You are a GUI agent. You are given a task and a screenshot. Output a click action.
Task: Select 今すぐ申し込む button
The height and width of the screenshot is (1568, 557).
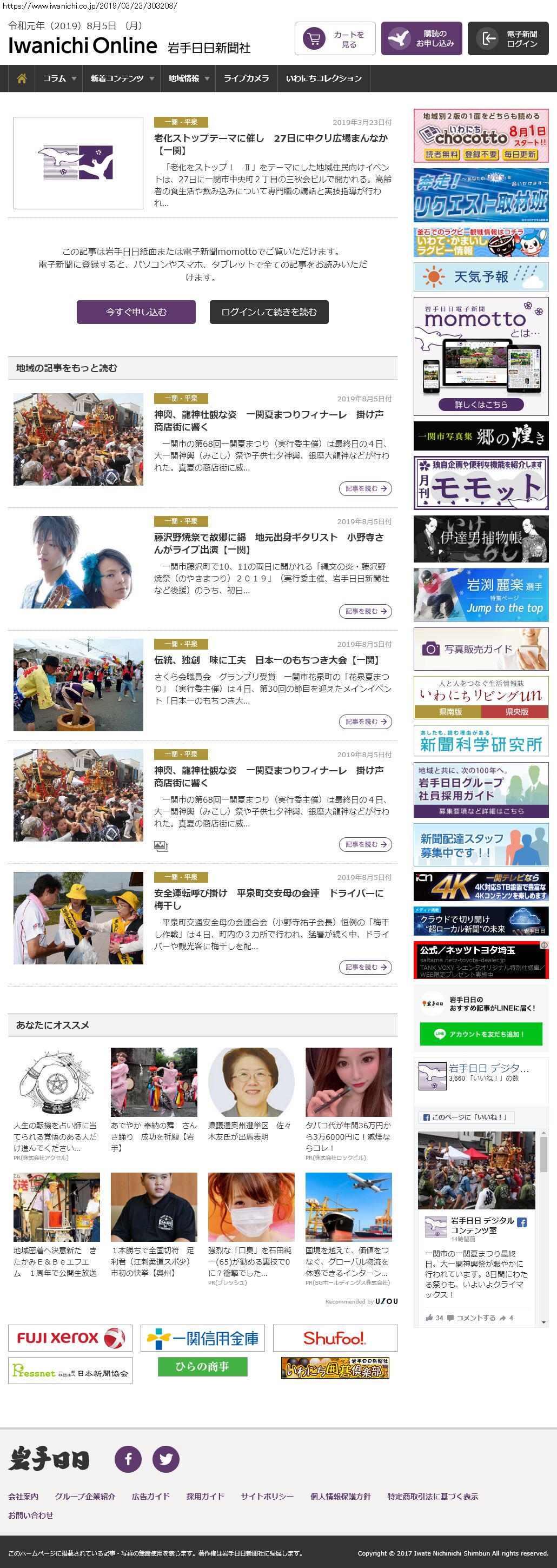(x=136, y=312)
